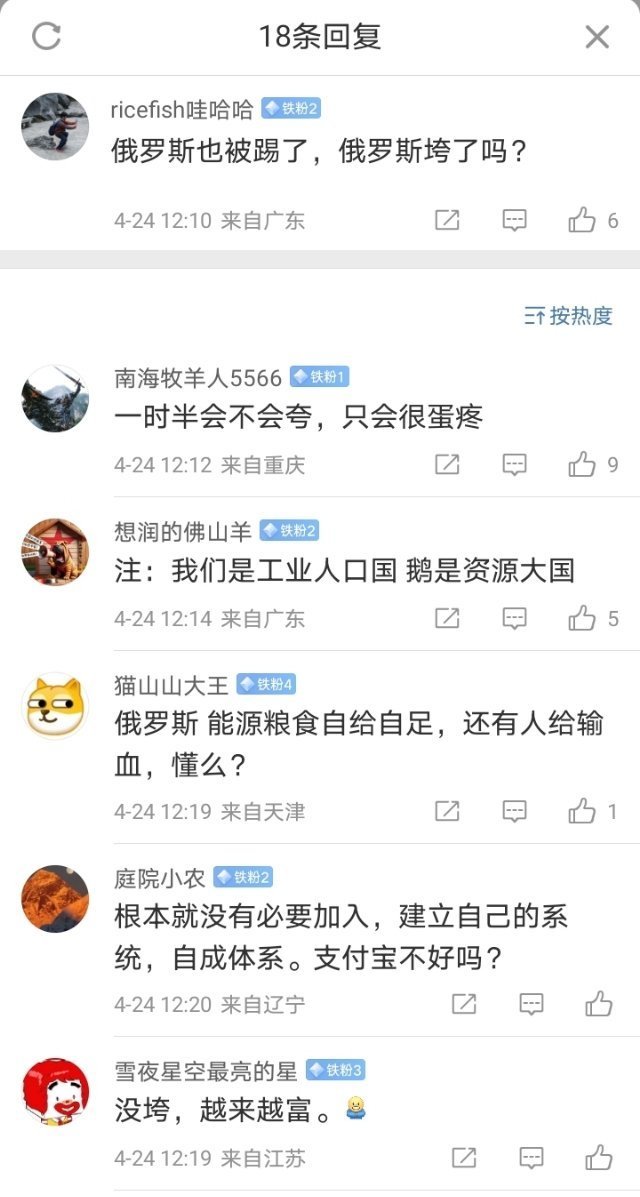This screenshot has height=1197, width=640.
Task: Reply to 南海牧羊人5566's comment
Action: [x=514, y=464]
